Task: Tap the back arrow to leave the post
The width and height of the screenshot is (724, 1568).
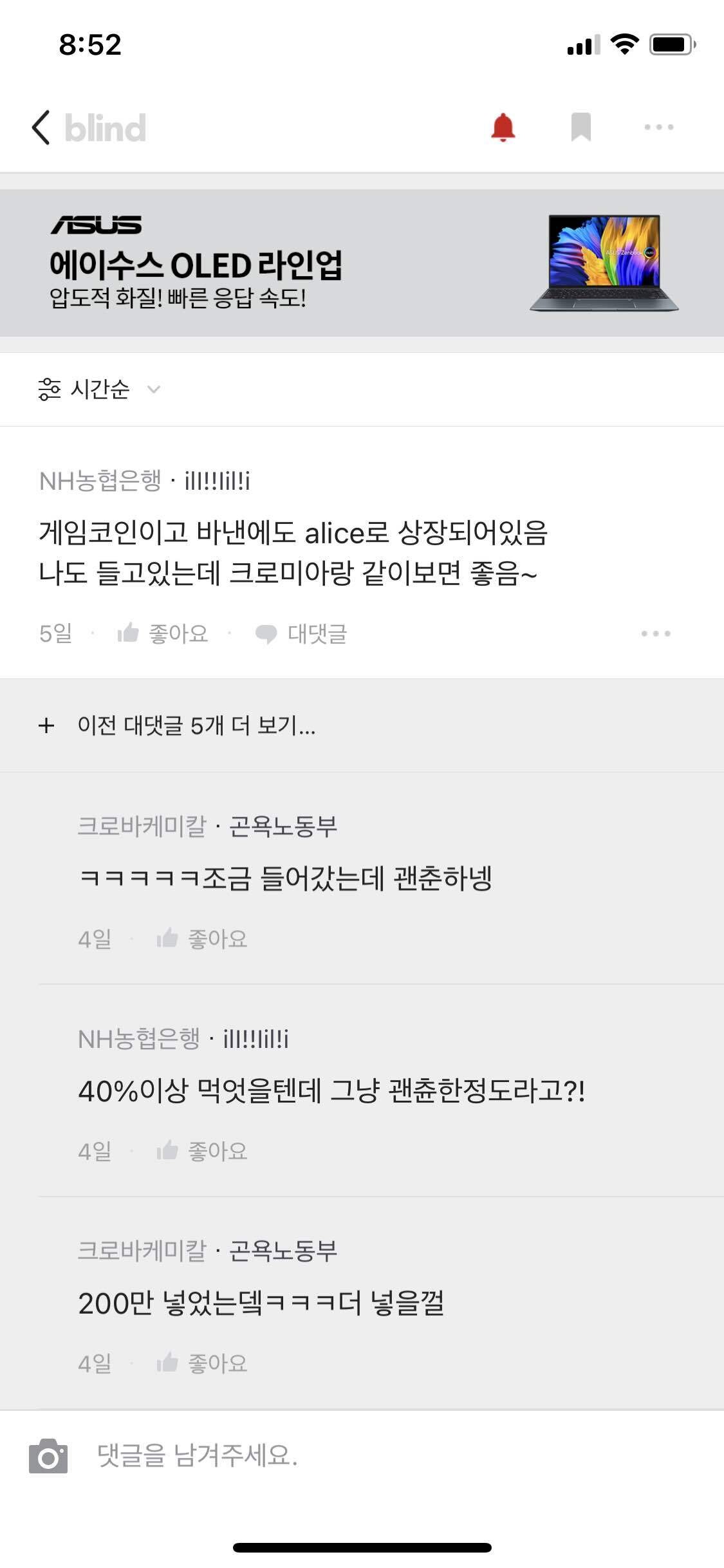Action: pyautogui.click(x=41, y=128)
